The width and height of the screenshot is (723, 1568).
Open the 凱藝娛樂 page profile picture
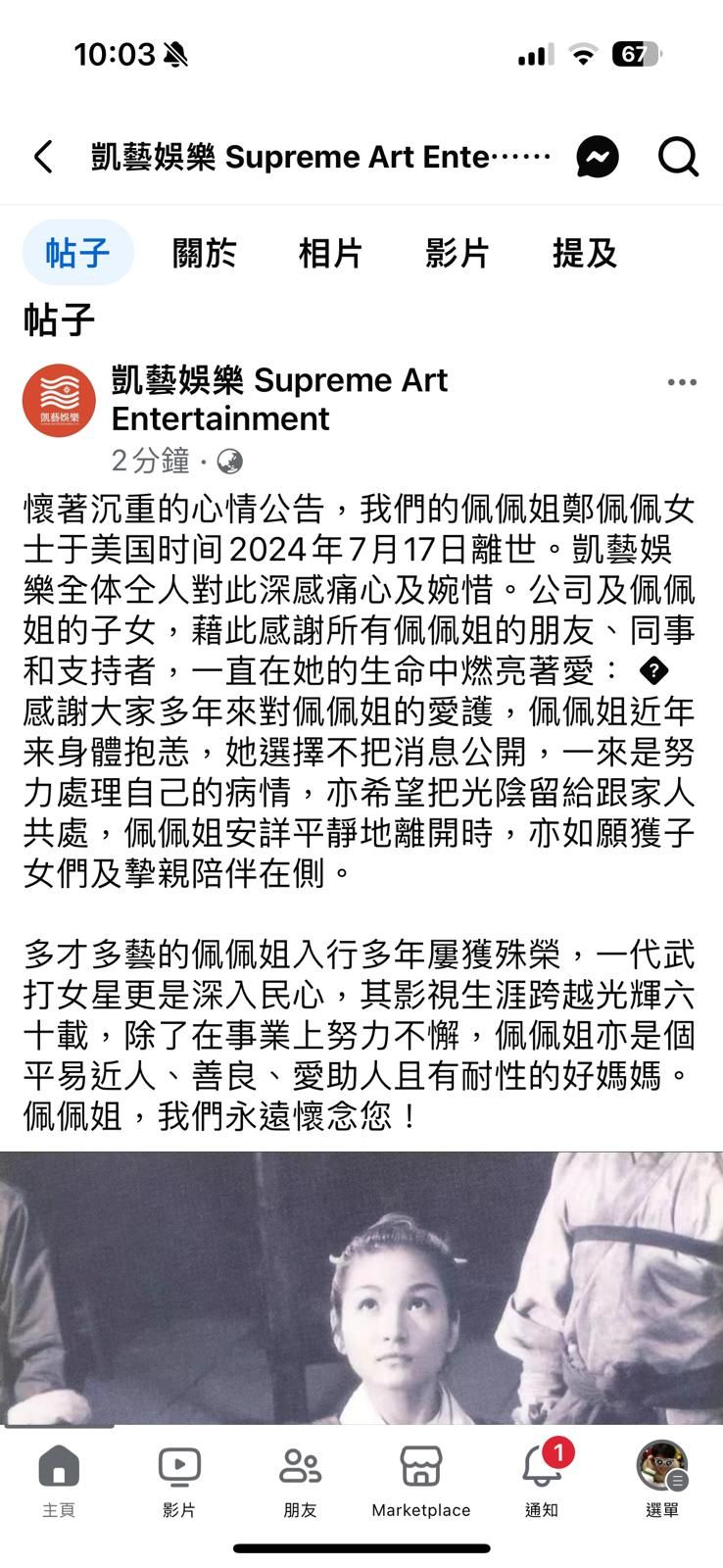point(59,400)
